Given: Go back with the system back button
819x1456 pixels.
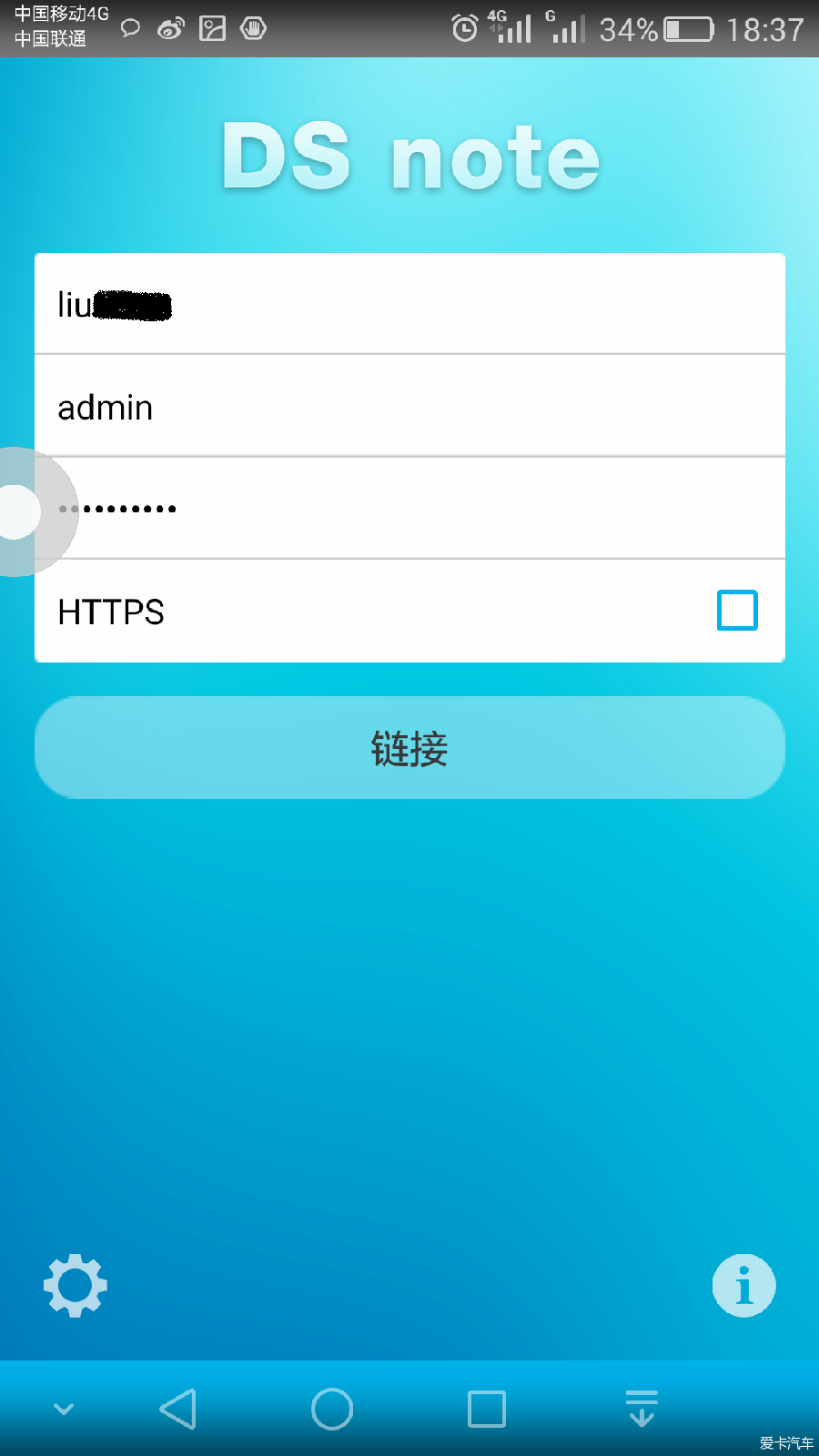Looking at the screenshot, I should pos(177,1410).
